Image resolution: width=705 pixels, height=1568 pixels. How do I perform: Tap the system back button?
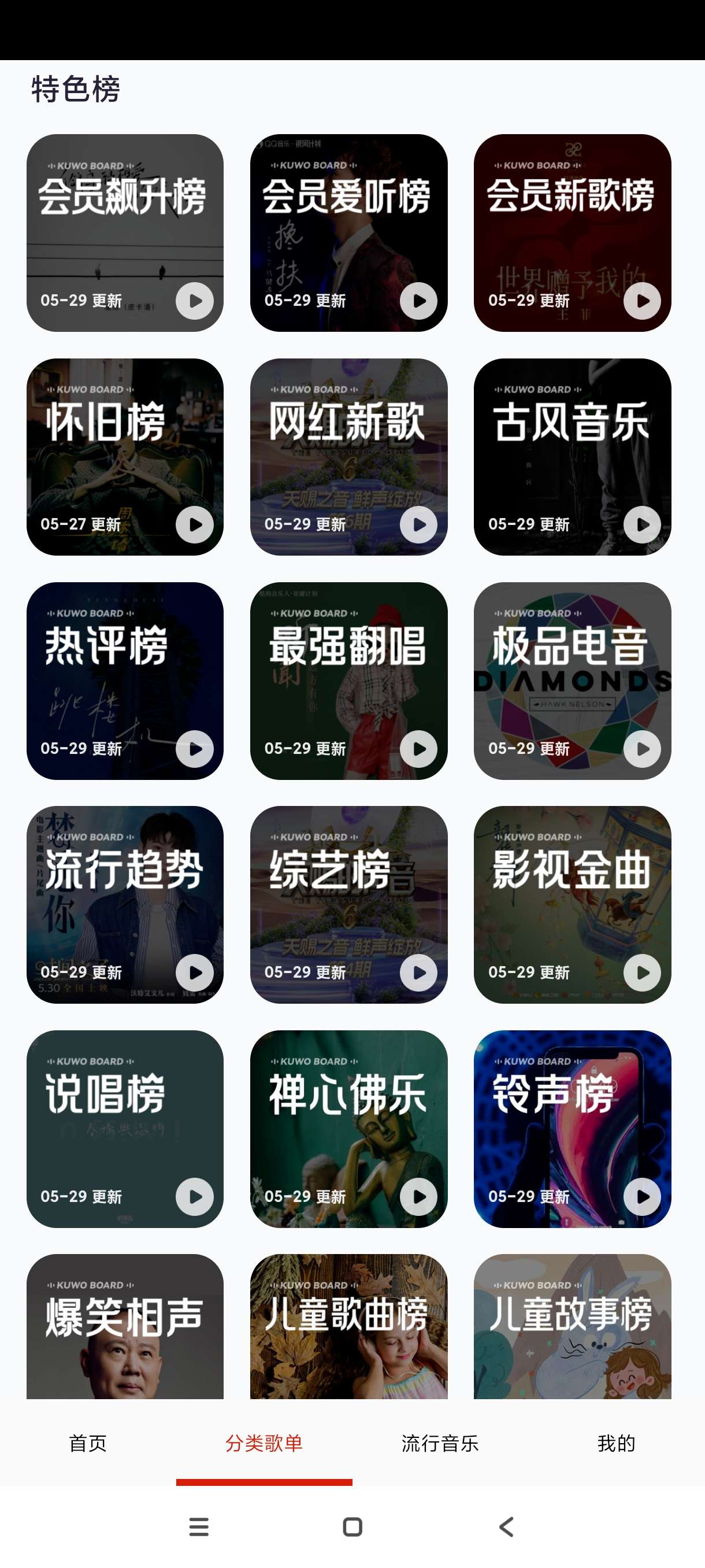click(506, 1526)
